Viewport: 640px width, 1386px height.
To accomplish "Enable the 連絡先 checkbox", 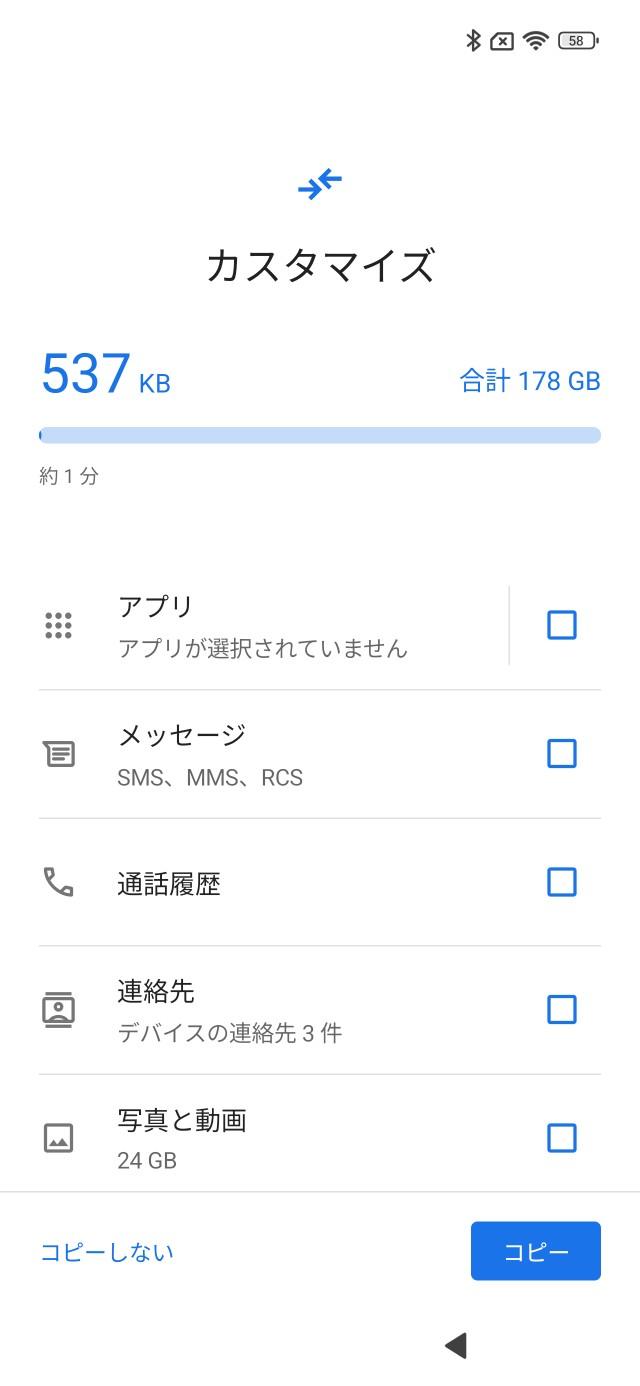I will (x=561, y=1010).
